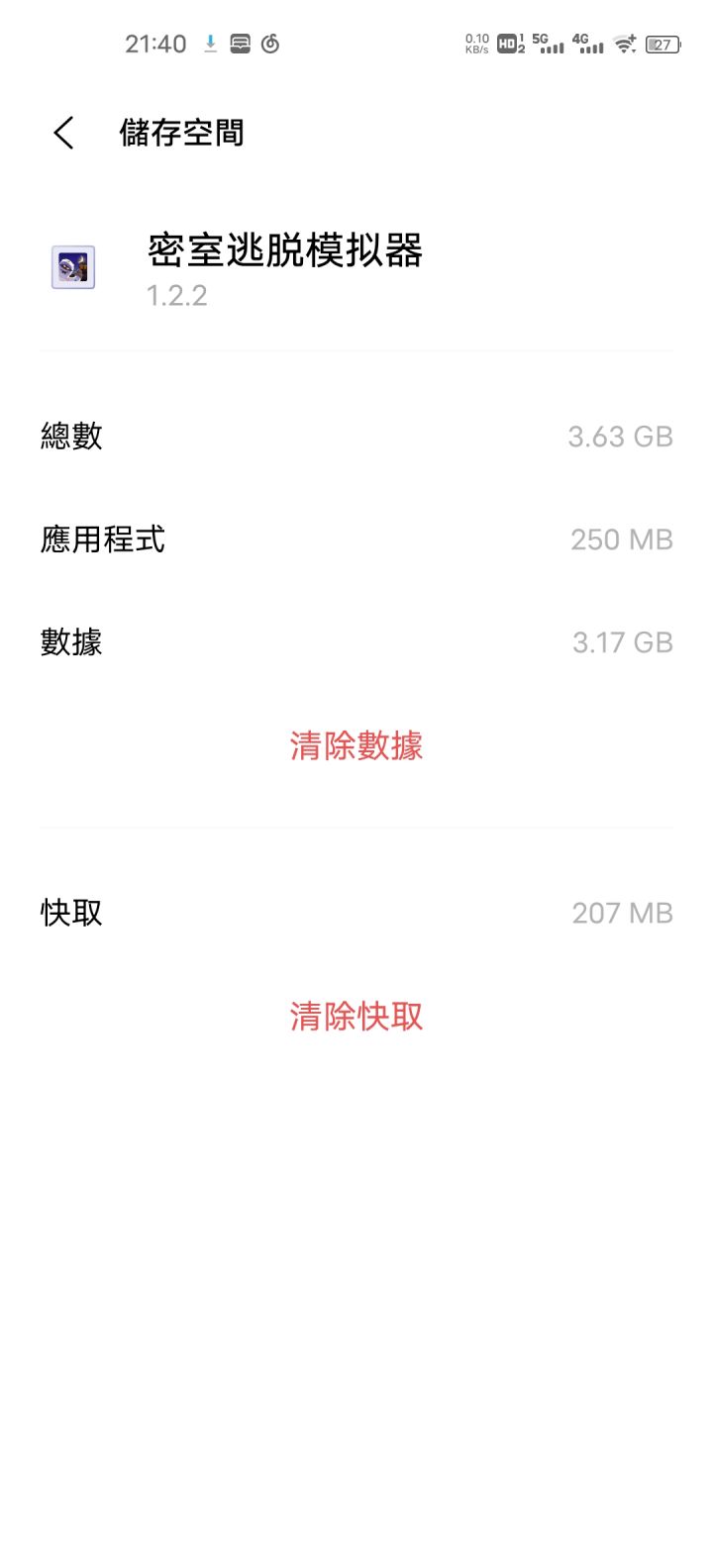Tap the Wi-Fi status icon
The image size is (713, 1568).
coord(624,44)
